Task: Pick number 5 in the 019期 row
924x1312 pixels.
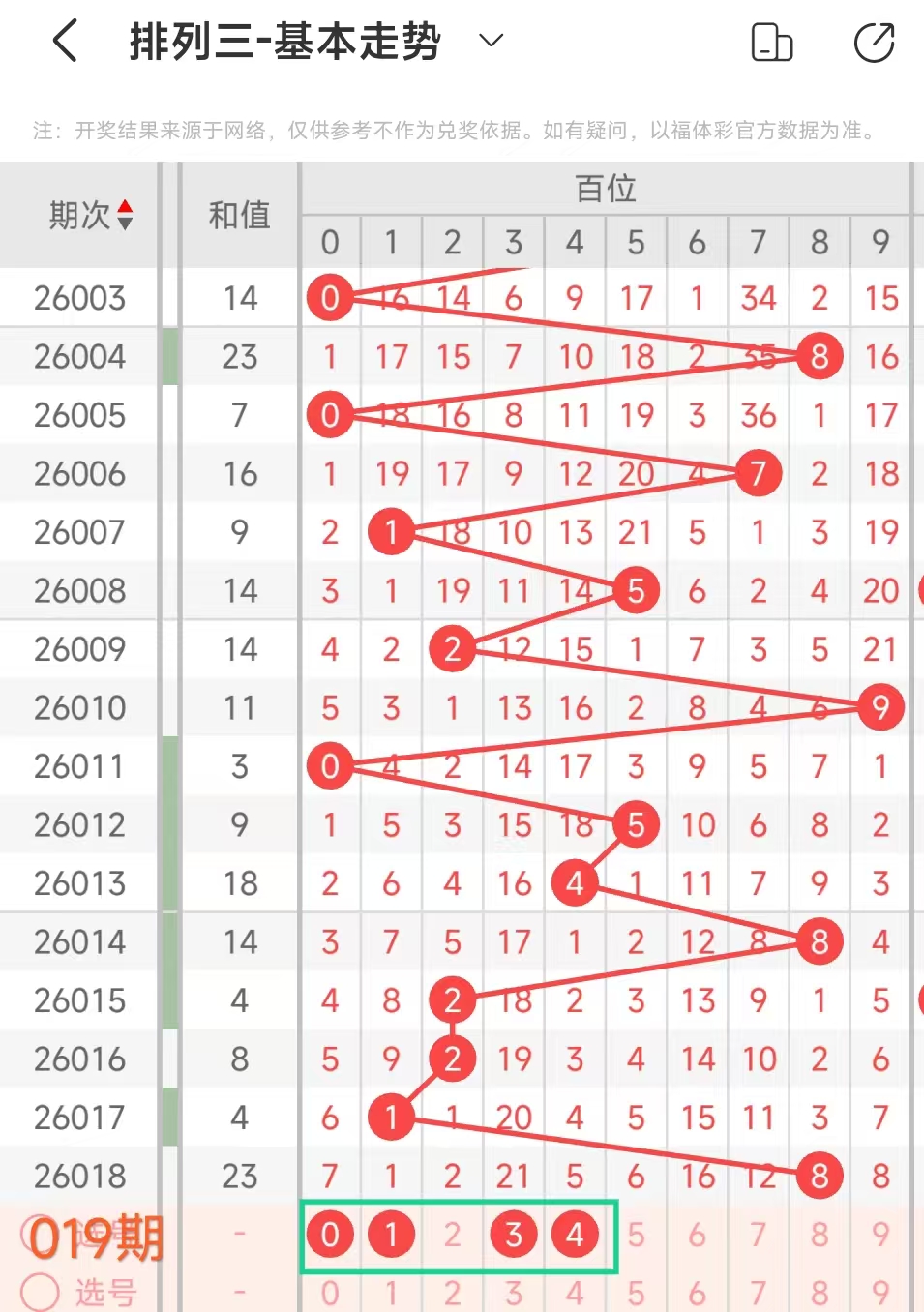Action: click(636, 1235)
